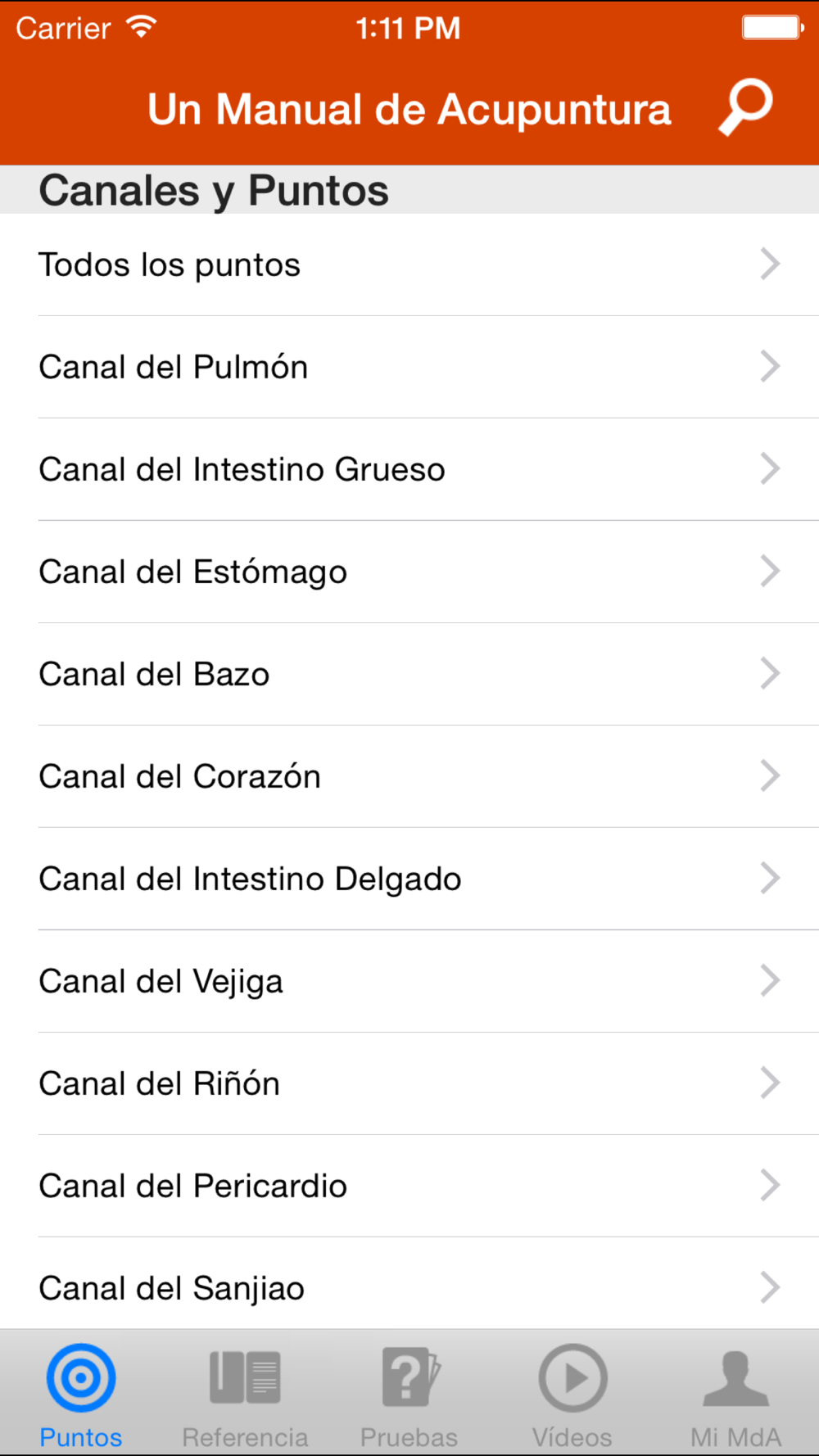
Task: Open Canal del Pericardio
Action: pyautogui.click(x=409, y=1186)
